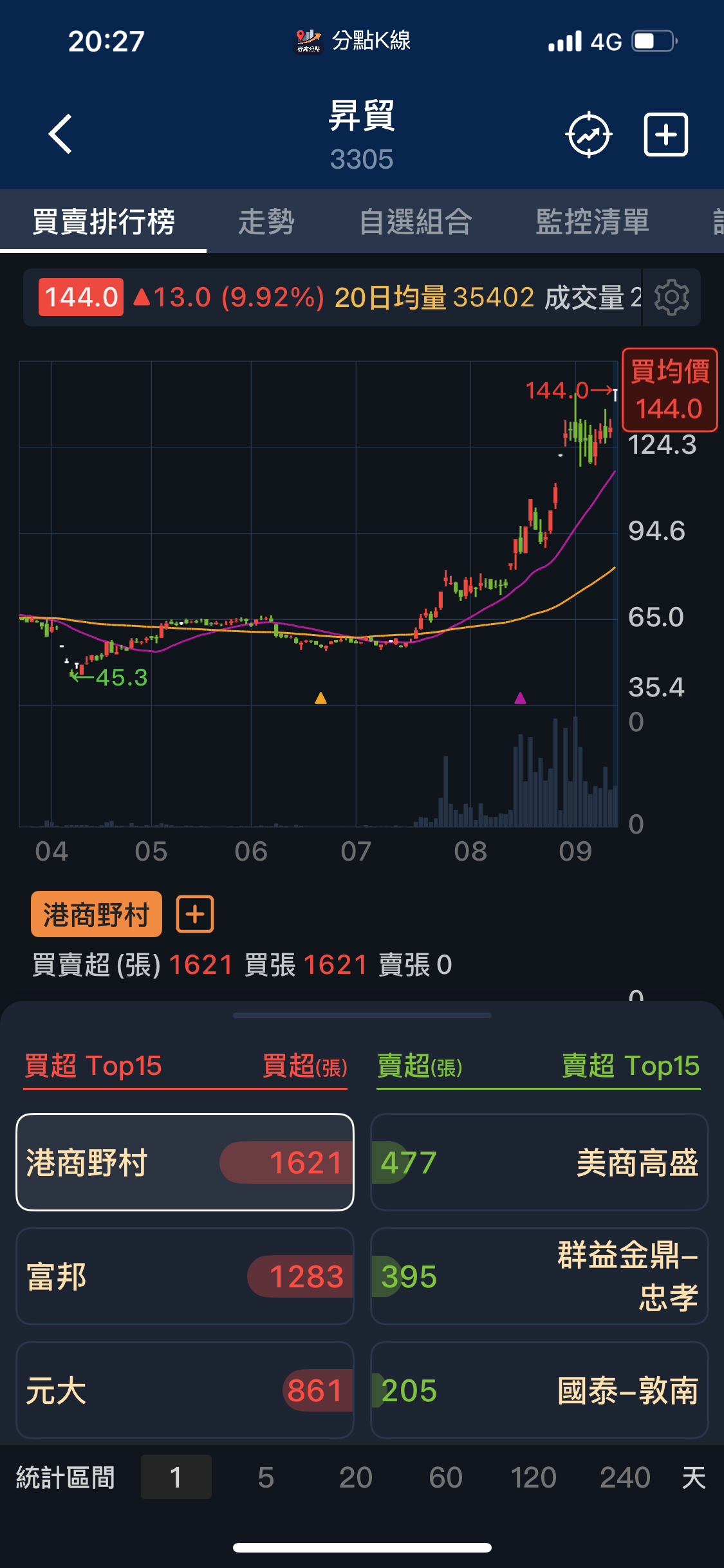Screen dimensions: 724x1568
Task: Open chart settings gear icon
Action: (x=671, y=297)
